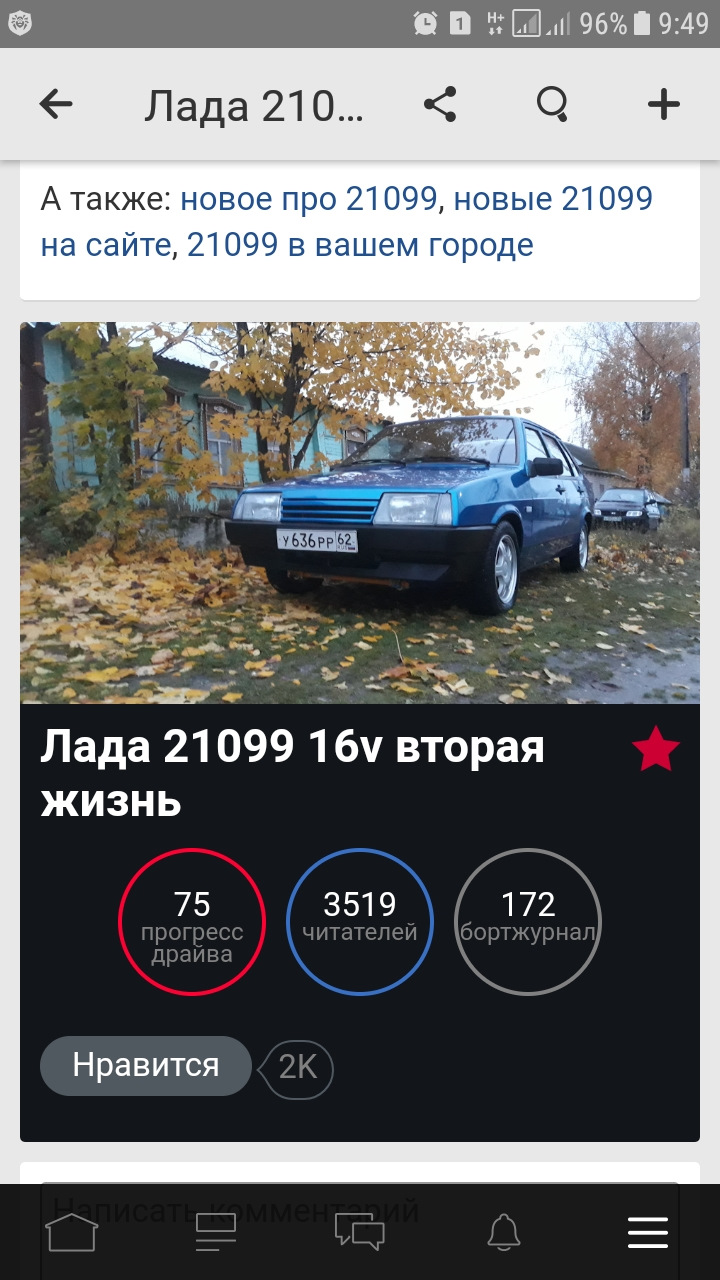This screenshot has height=1280, width=720.
Task: Open the feed list icon in bottom bar
Action: [215, 1232]
